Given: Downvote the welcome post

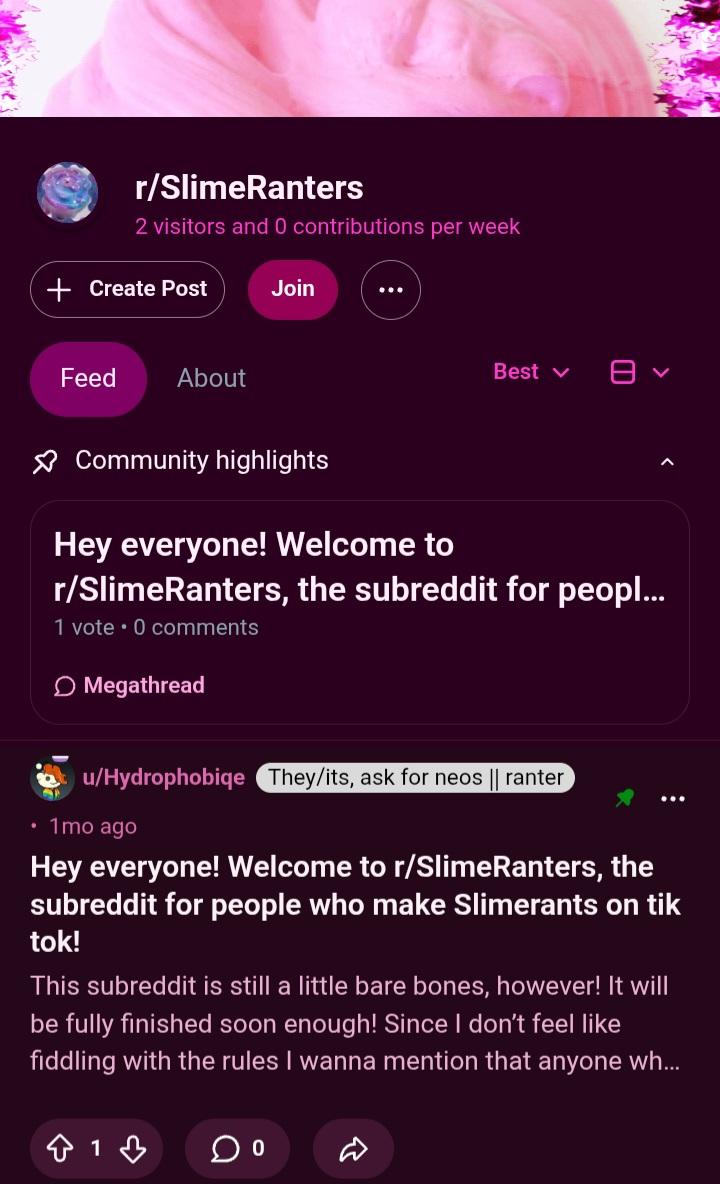Looking at the screenshot, I should coord(132,1149).
